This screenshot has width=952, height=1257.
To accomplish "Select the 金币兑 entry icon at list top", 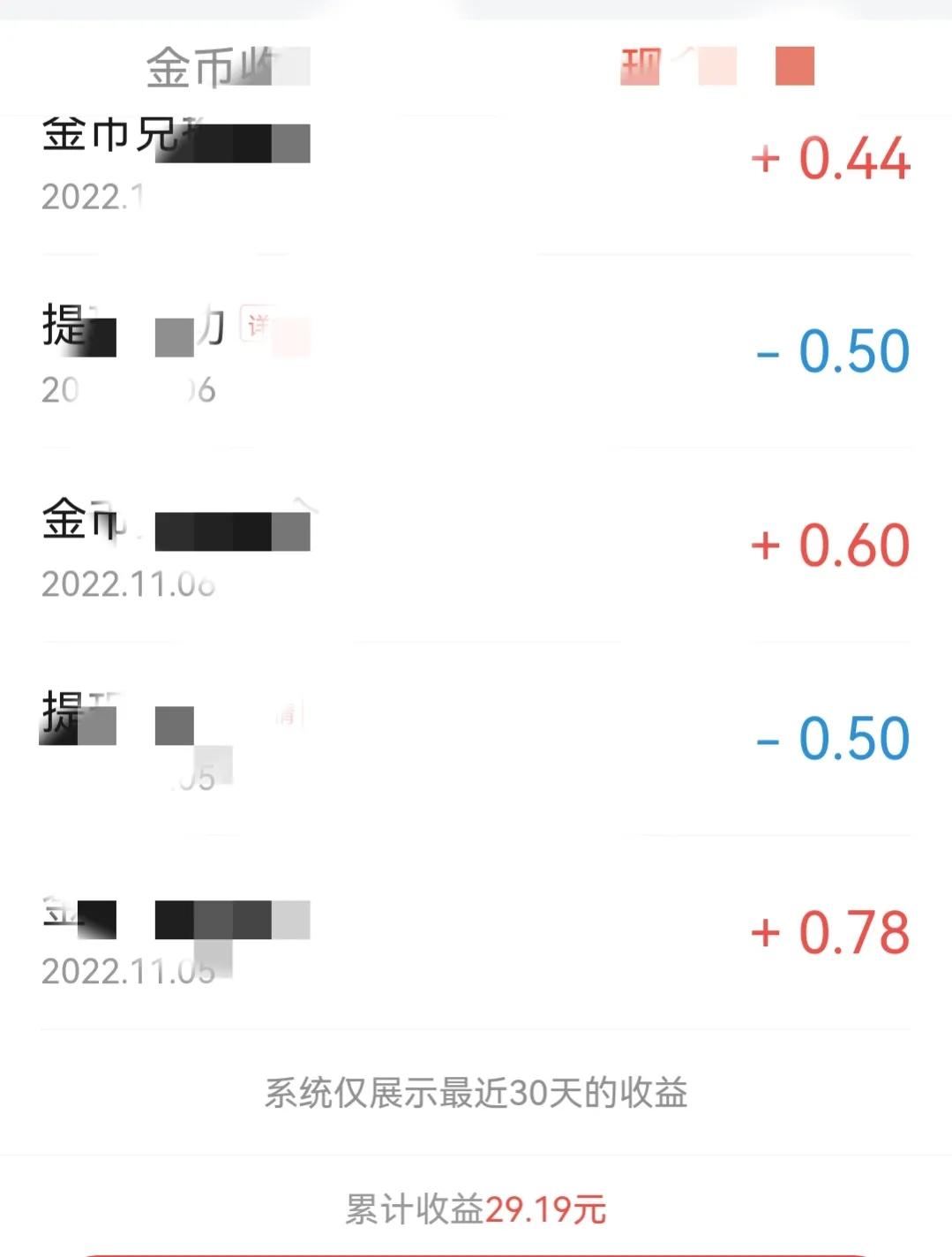I will [x=176, y=141].
